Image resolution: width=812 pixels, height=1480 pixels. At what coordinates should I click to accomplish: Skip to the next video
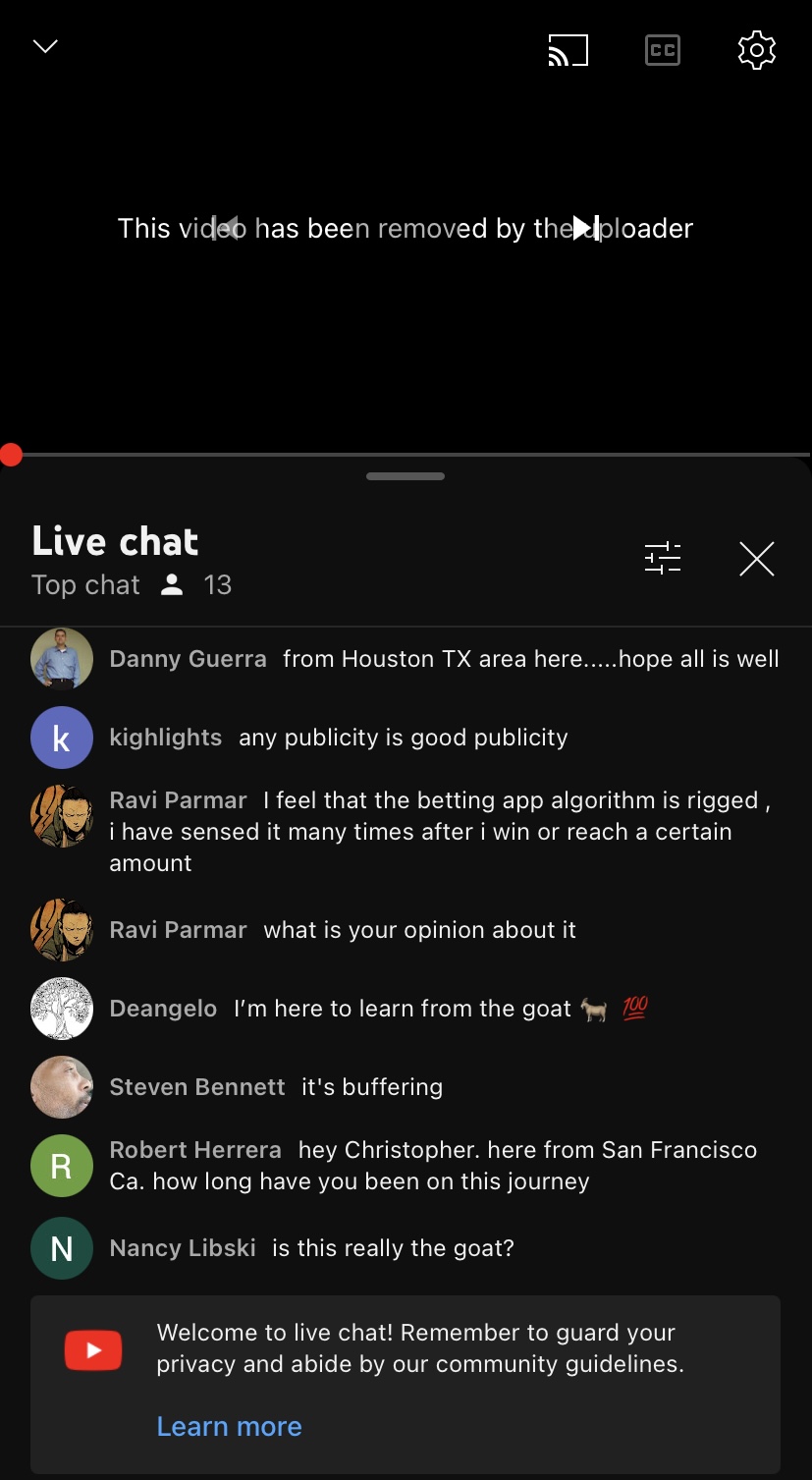[586, 228]
